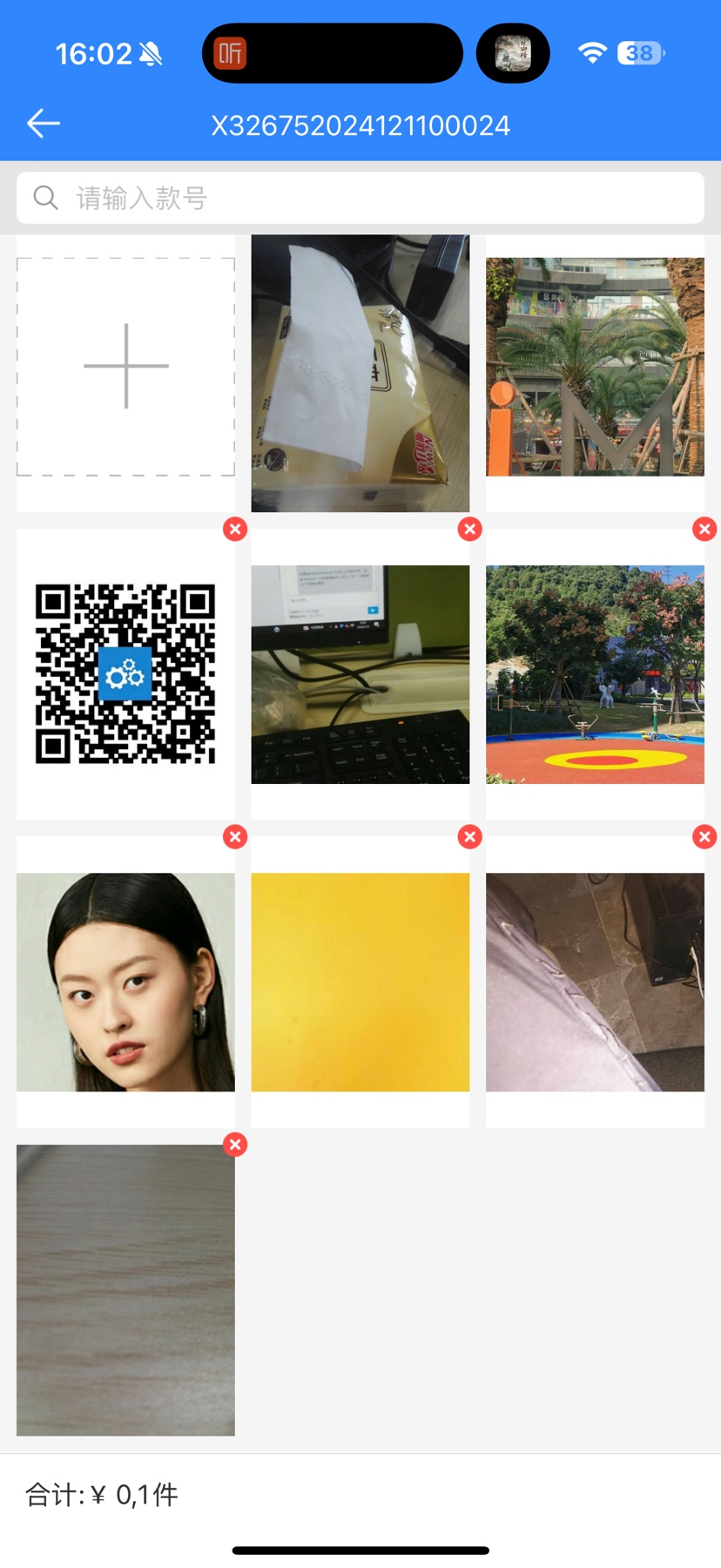Viewport: 721px width, 1568px height.
Task: Remove the playground park photo
Action: pos(704,529)
